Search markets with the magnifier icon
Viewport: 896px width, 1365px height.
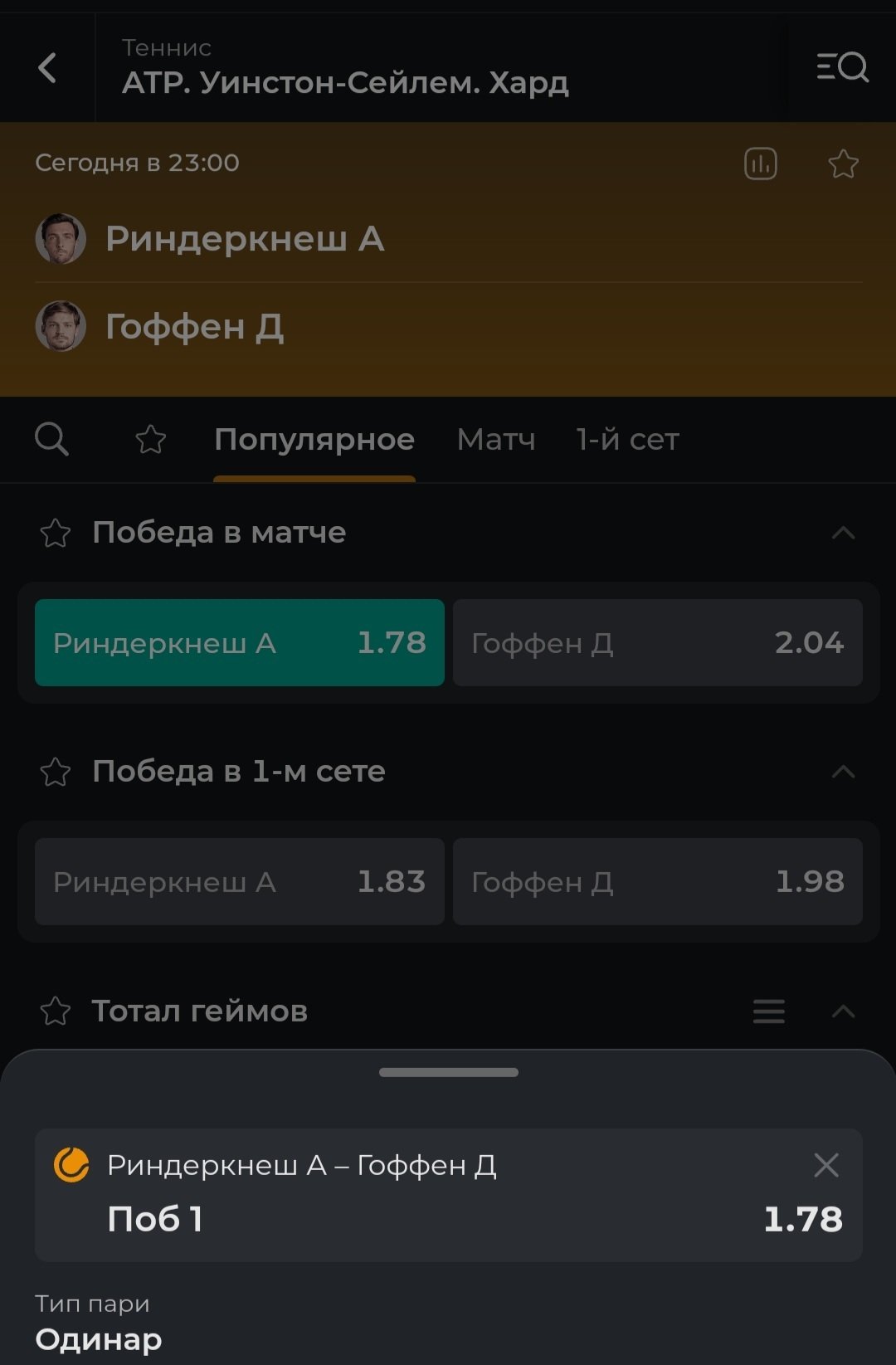click(x=51, y=439)
